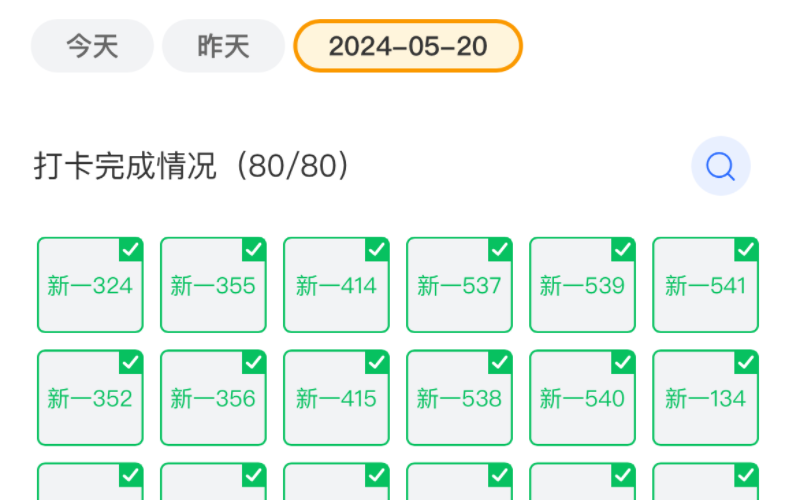Select the 新一356 check-in tile
This screenshot has width=800, height=500.
coord(213,398)
